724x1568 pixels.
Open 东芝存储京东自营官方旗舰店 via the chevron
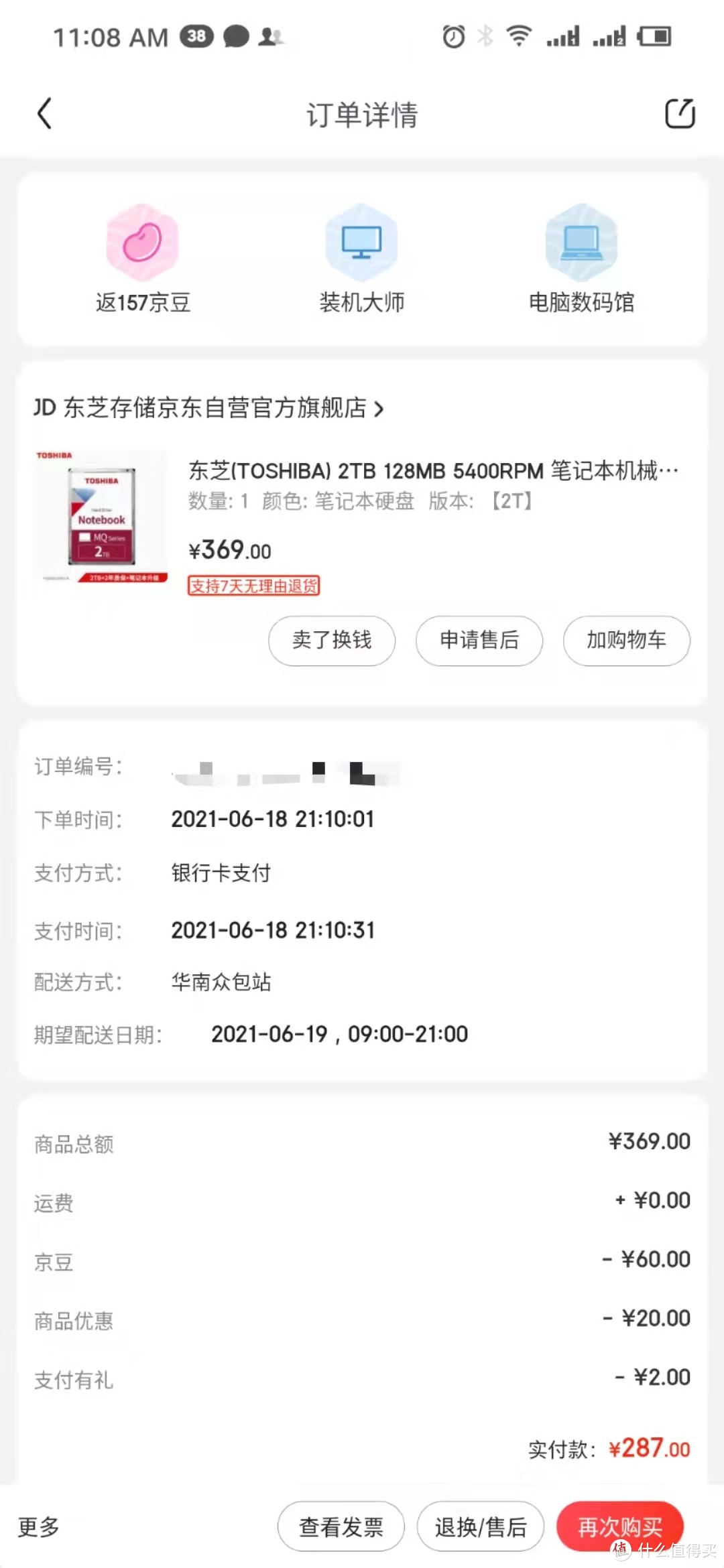(x=380, y=409)
